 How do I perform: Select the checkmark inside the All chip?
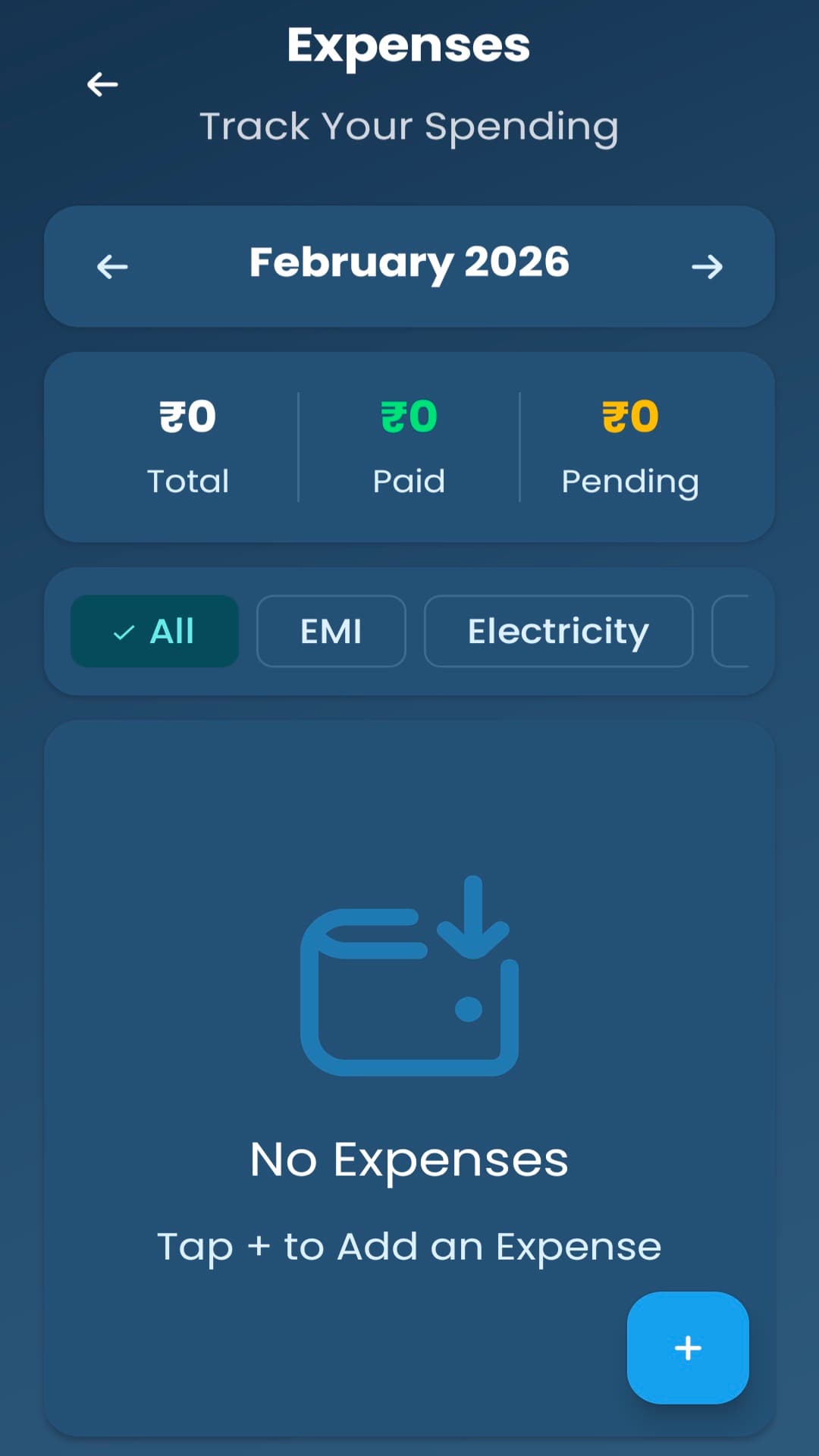coord(122,632)
